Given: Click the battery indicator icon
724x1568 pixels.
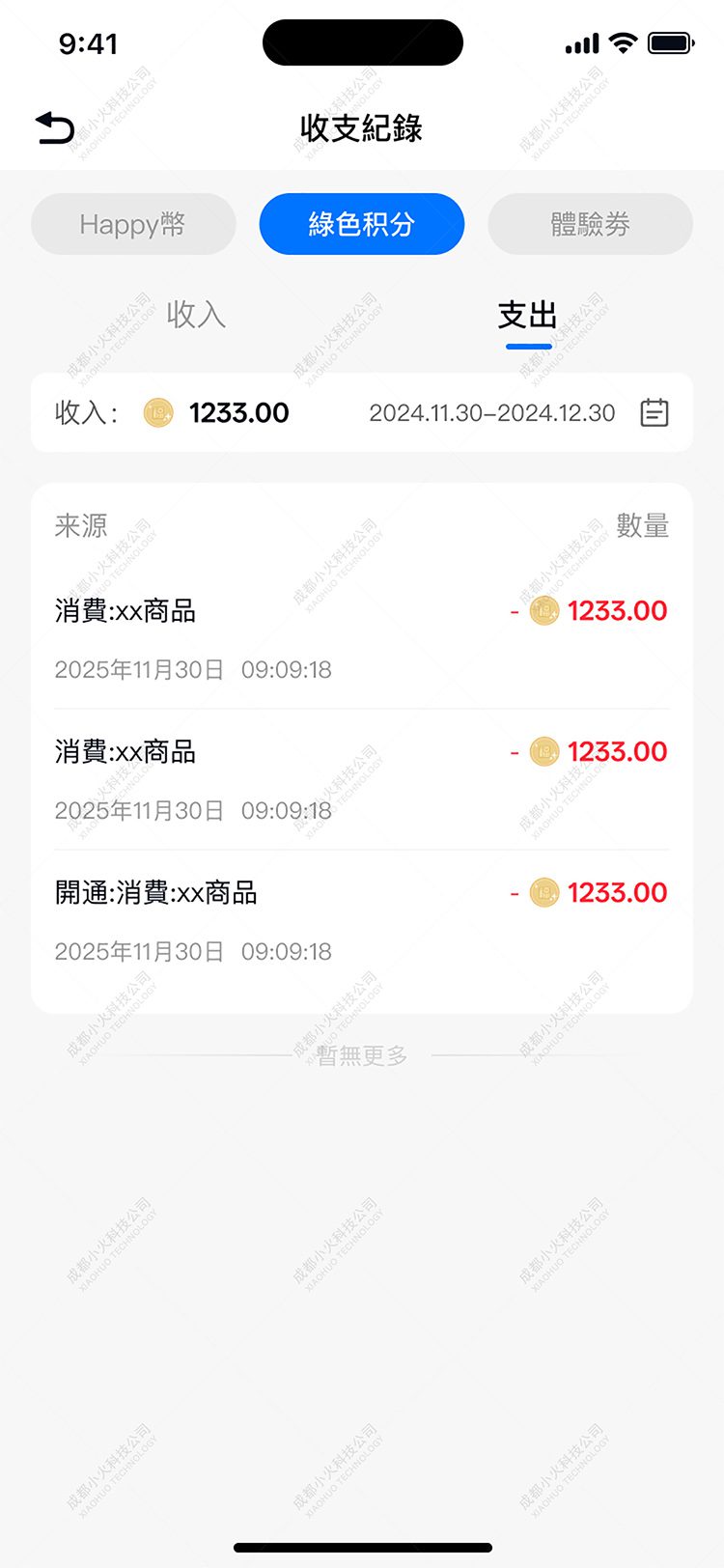Looking at the screenshot, I should 671,42.
